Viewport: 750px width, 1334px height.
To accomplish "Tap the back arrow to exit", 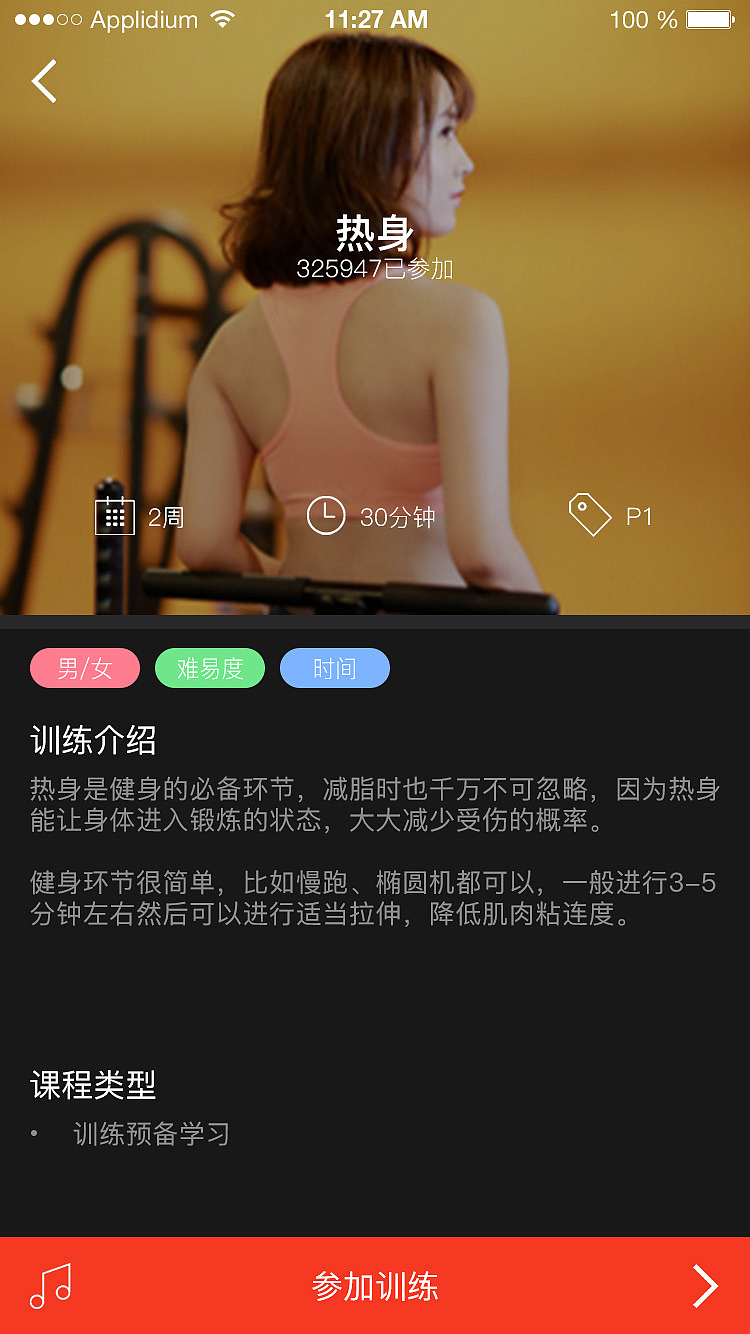I will click(44, 82).
